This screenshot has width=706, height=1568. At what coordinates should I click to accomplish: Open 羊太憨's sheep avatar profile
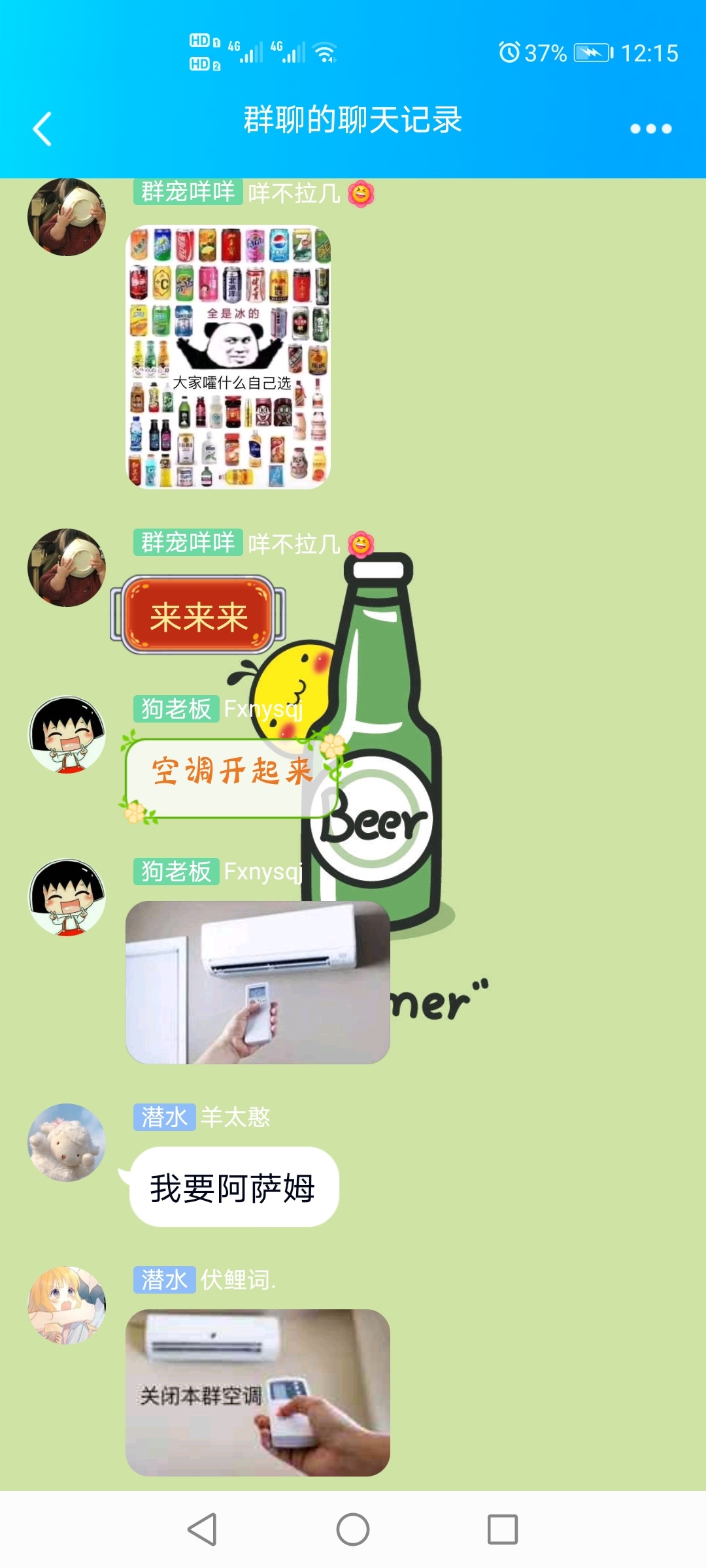click(67, 1142)
